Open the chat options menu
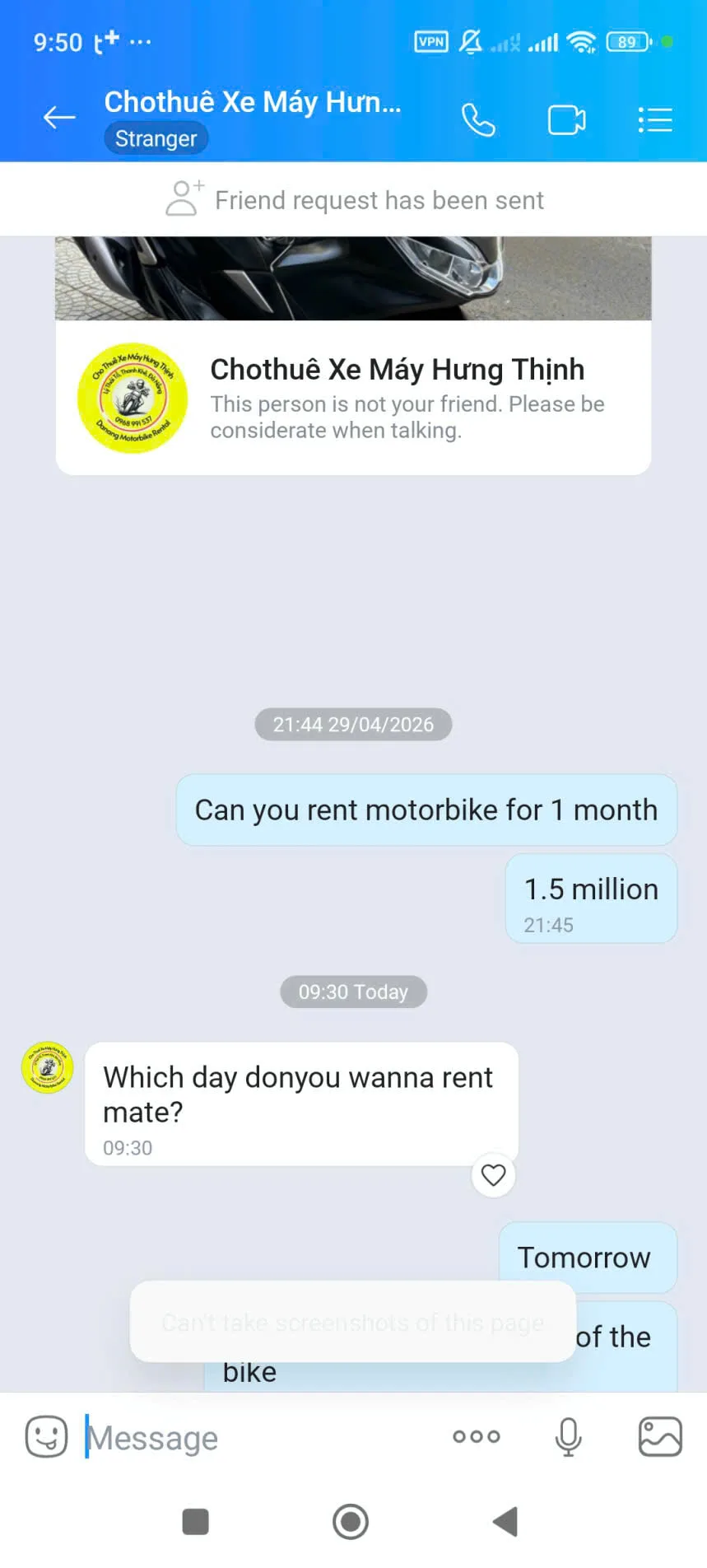707x1568 pixels. (655, 120)
